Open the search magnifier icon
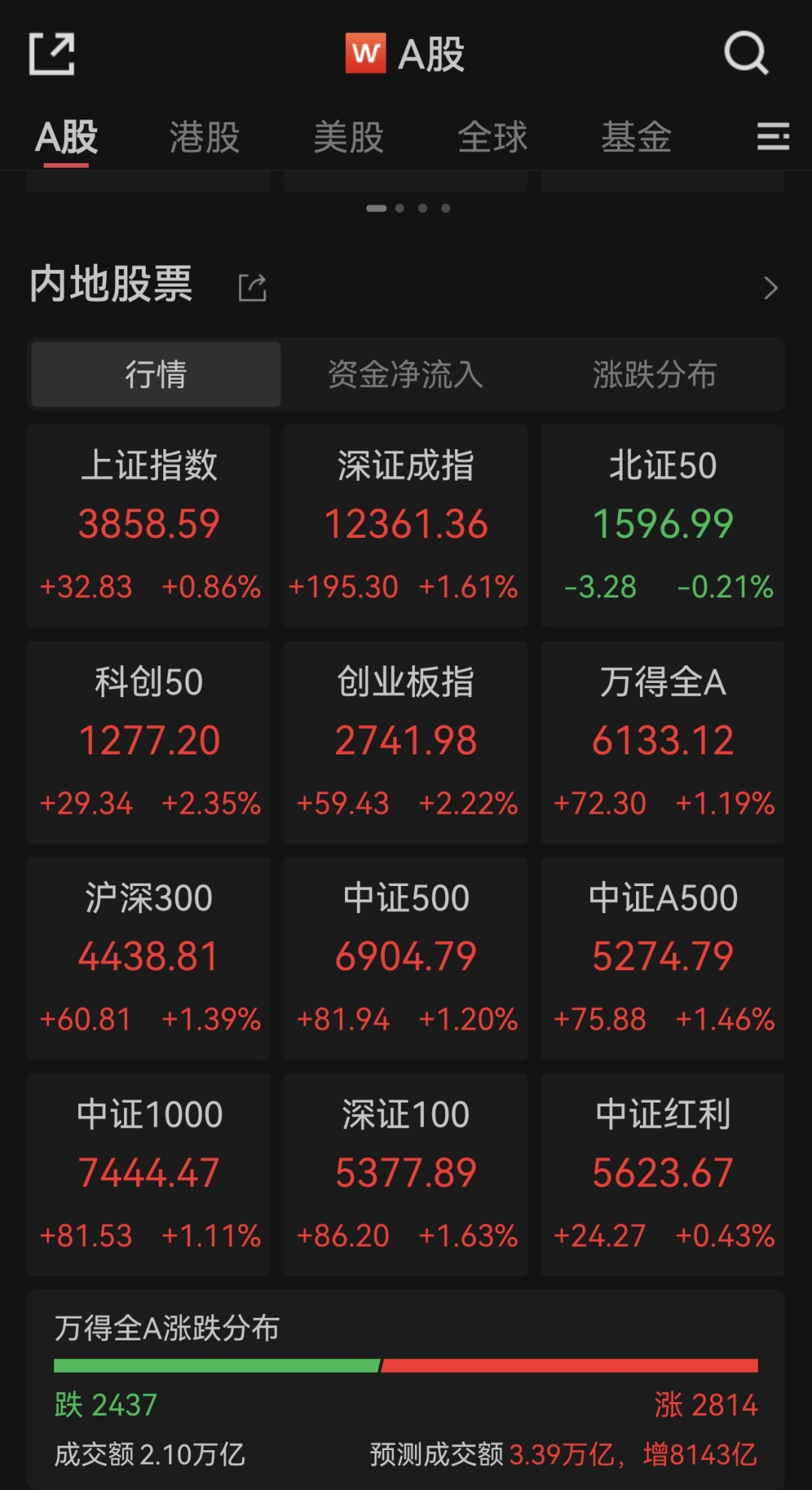 point(745,53)
